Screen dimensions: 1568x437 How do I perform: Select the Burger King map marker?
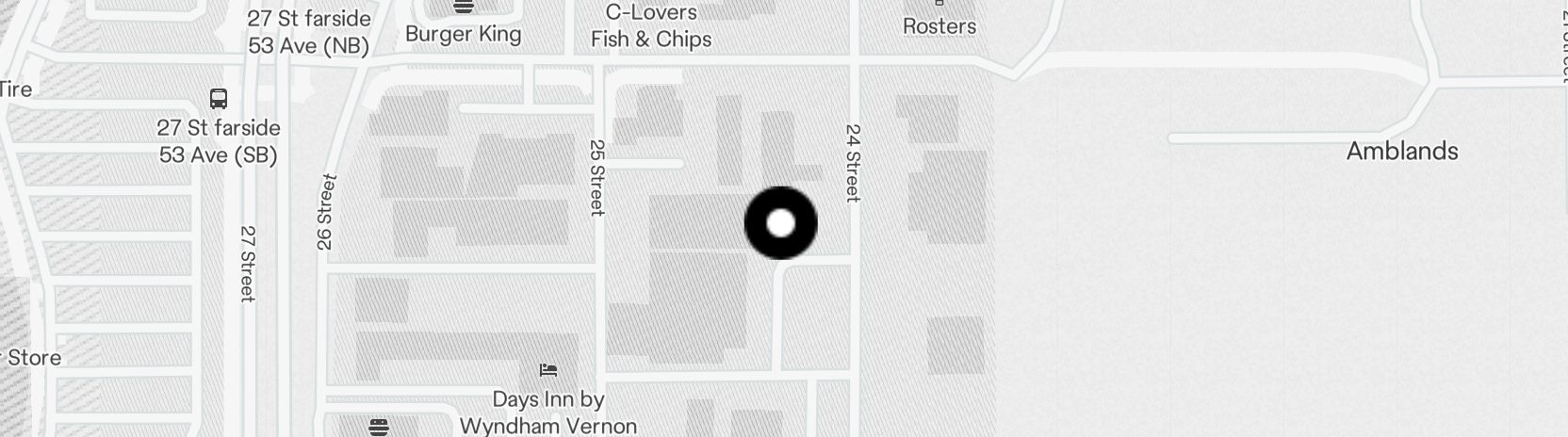click(x=463, y=8)
